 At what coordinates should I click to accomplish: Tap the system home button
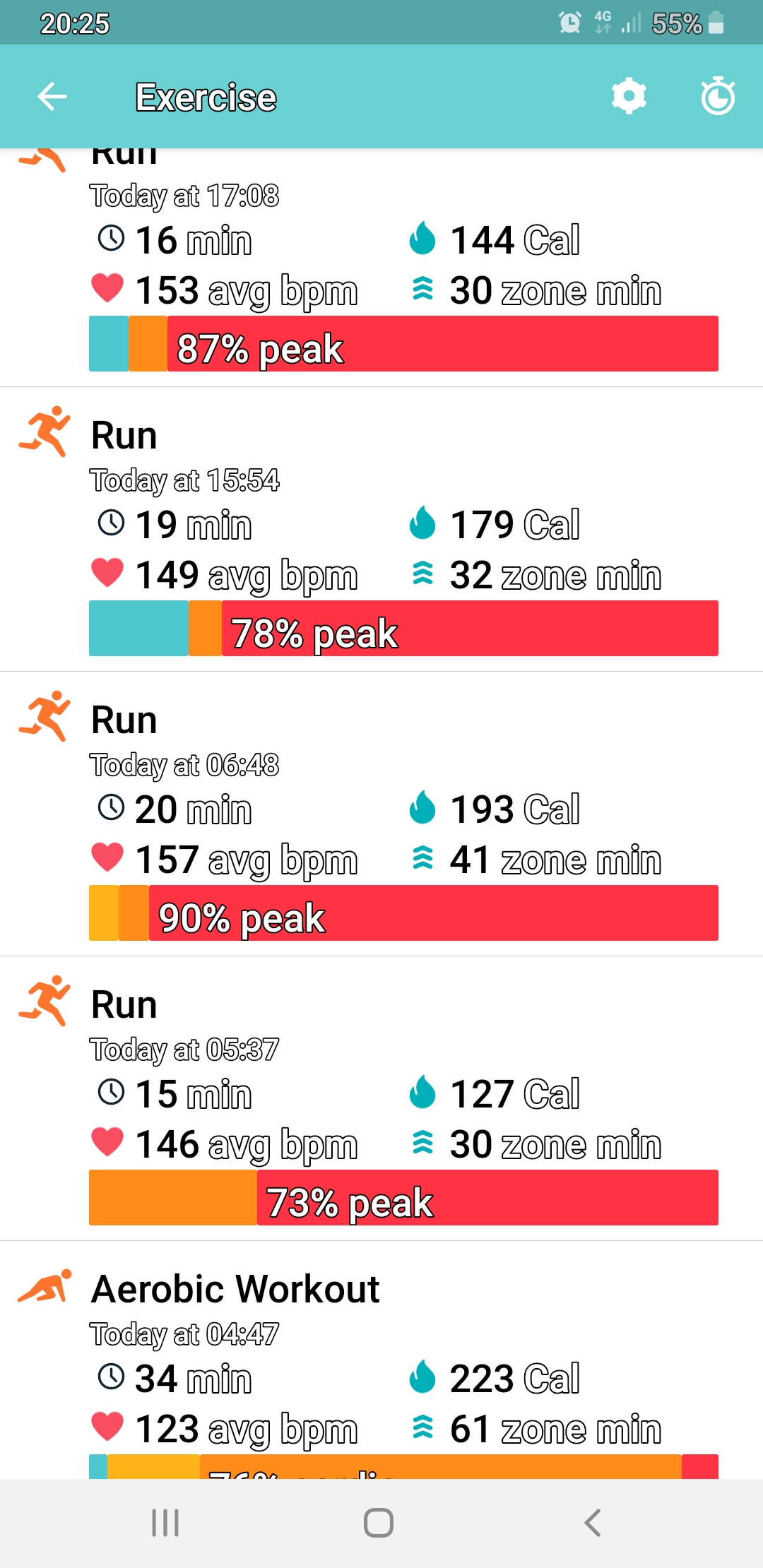point(379,1523)
